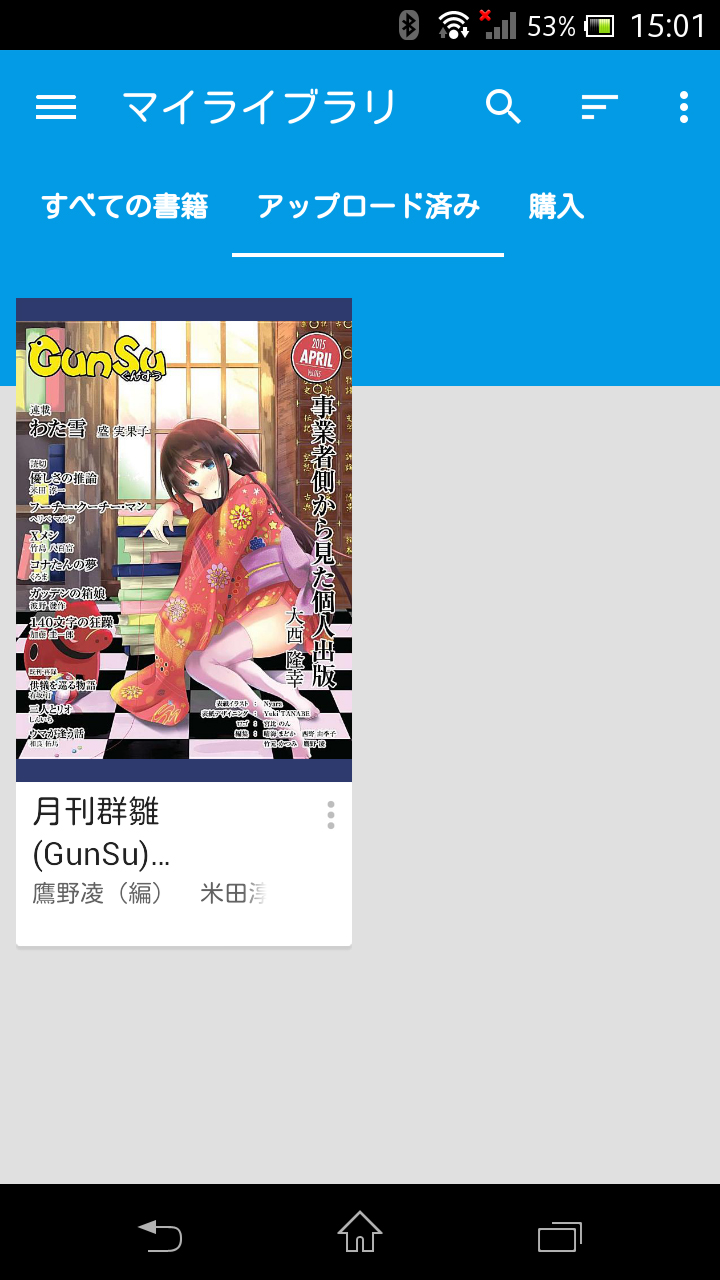The height and width of the screenshot is (1280, 720).
Task: Open the 月刊群雛 (GunSu) book
Action: [184, 540]
